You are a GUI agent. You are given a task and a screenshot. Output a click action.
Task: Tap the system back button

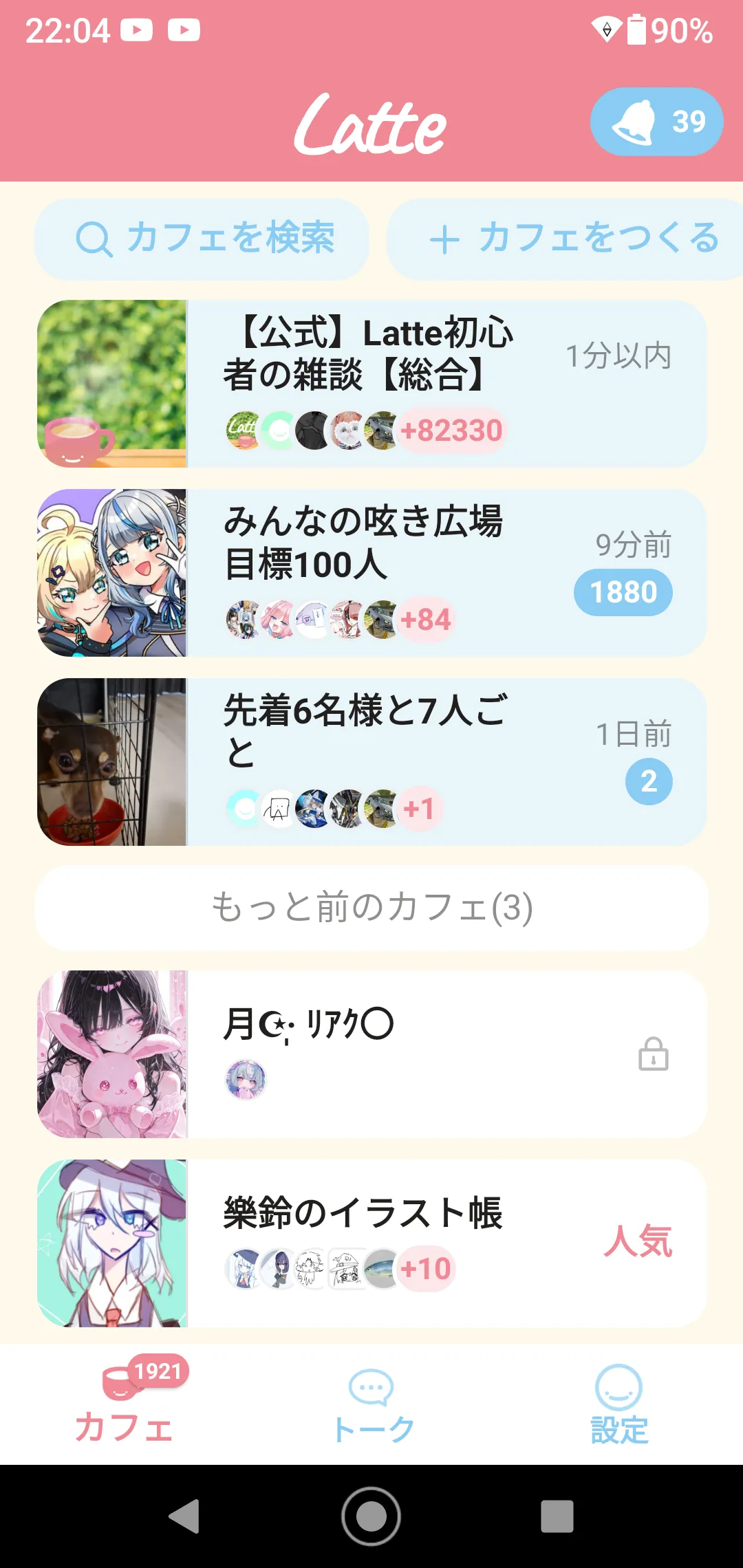click(x=184, y=1516)
